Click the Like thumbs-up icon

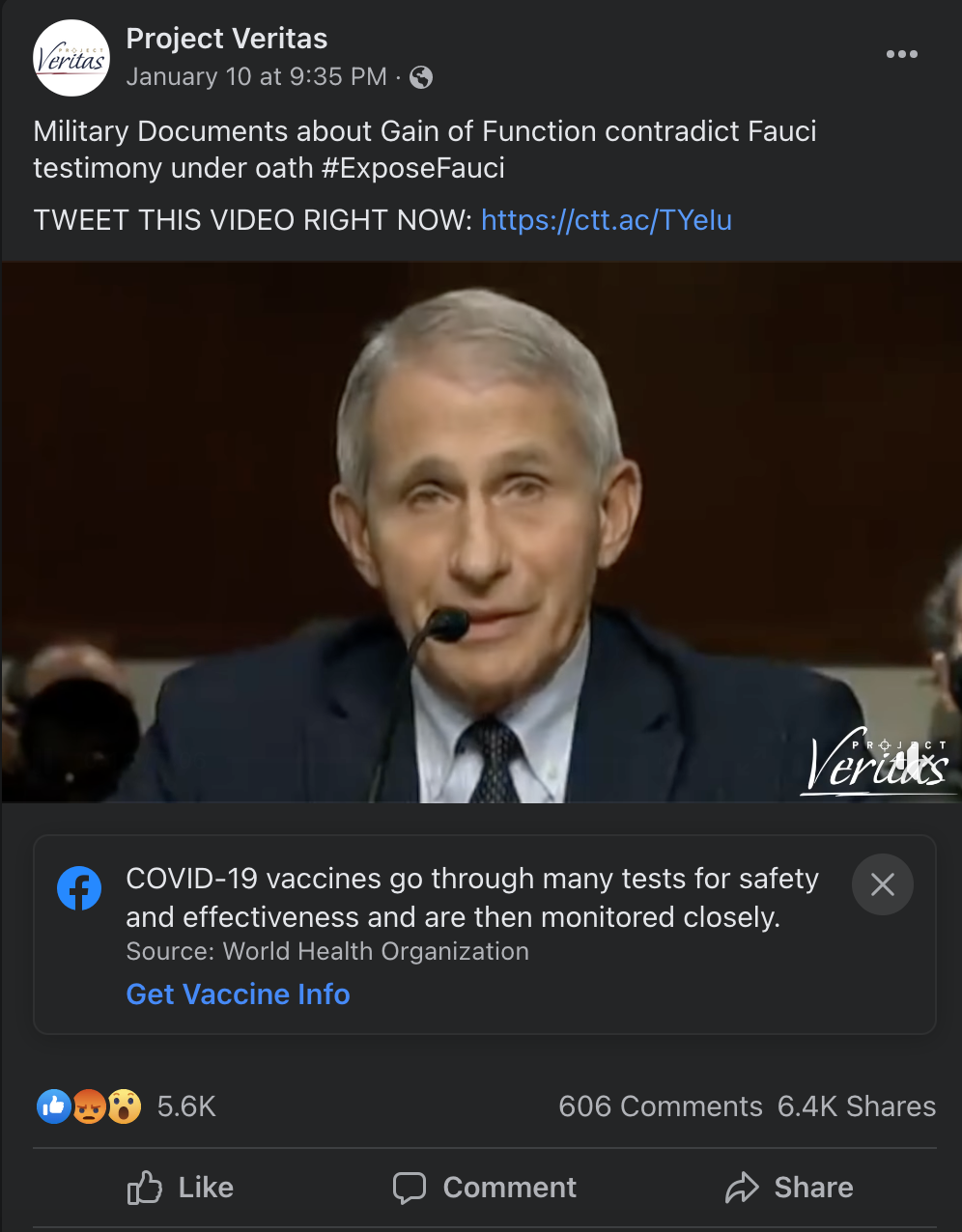tap(144, 1188)
